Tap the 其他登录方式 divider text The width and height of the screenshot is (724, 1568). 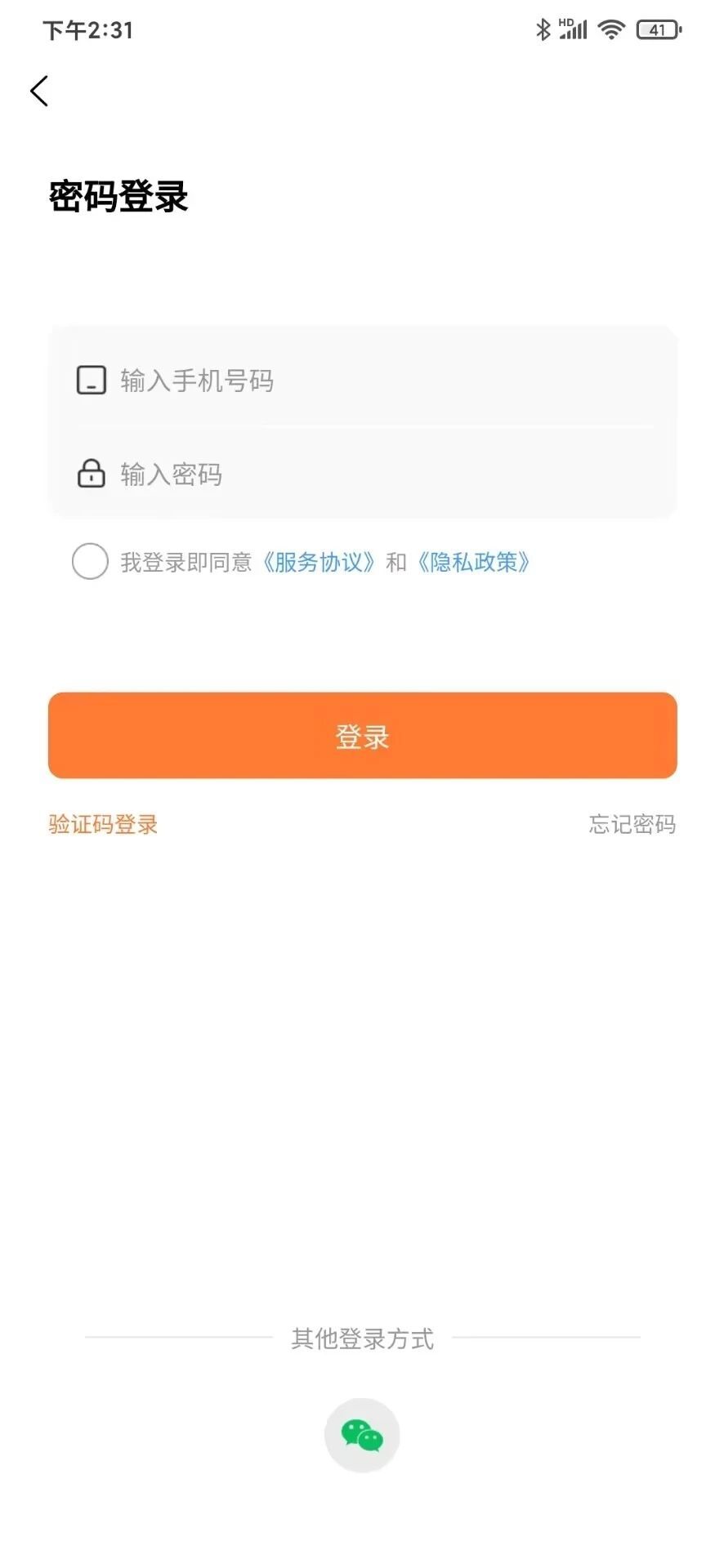point(362,1338)
